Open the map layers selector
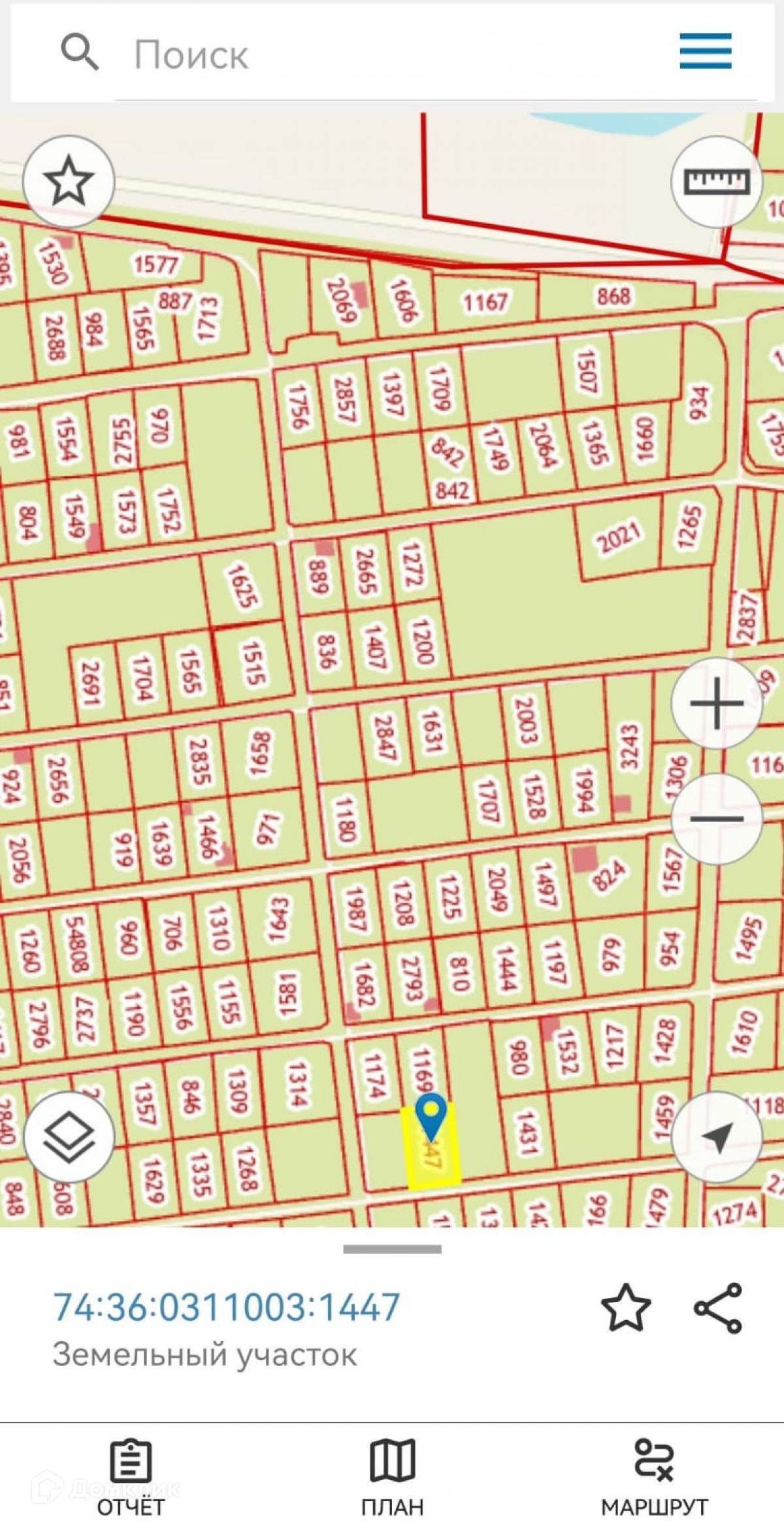The image size is (784, 1526). pyautogui.click(x=69, y=1136)
